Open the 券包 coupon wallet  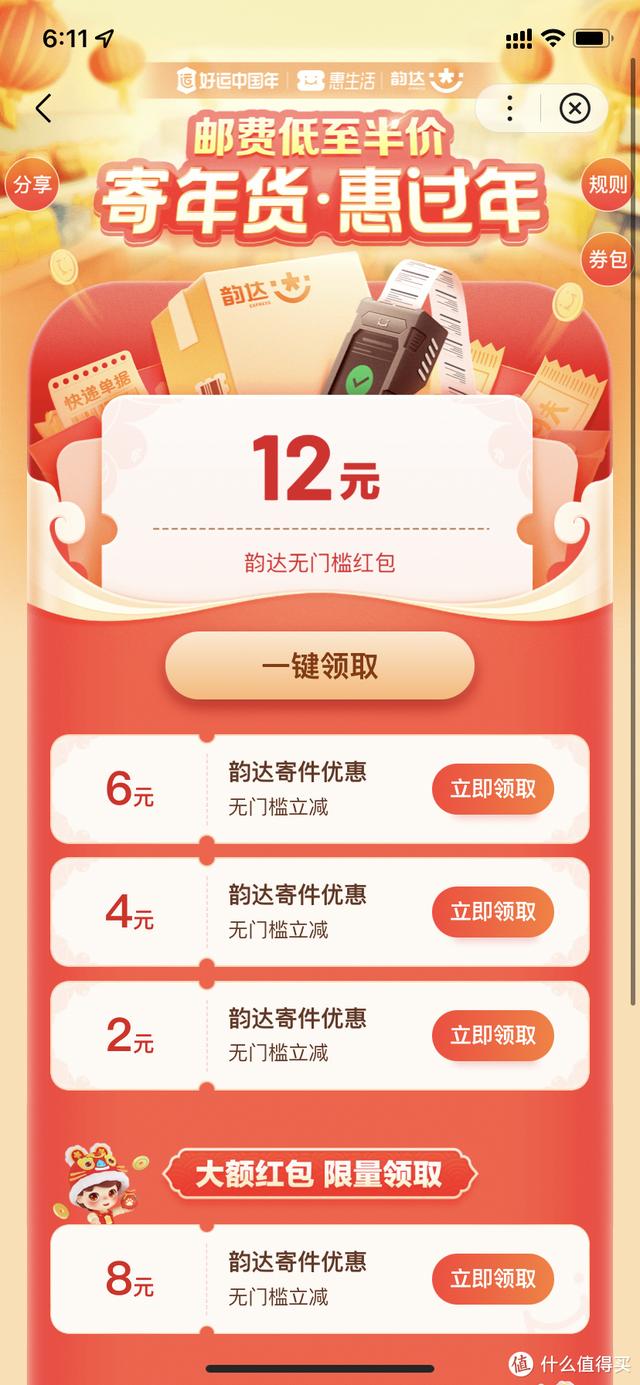click(x=608, y=259)
